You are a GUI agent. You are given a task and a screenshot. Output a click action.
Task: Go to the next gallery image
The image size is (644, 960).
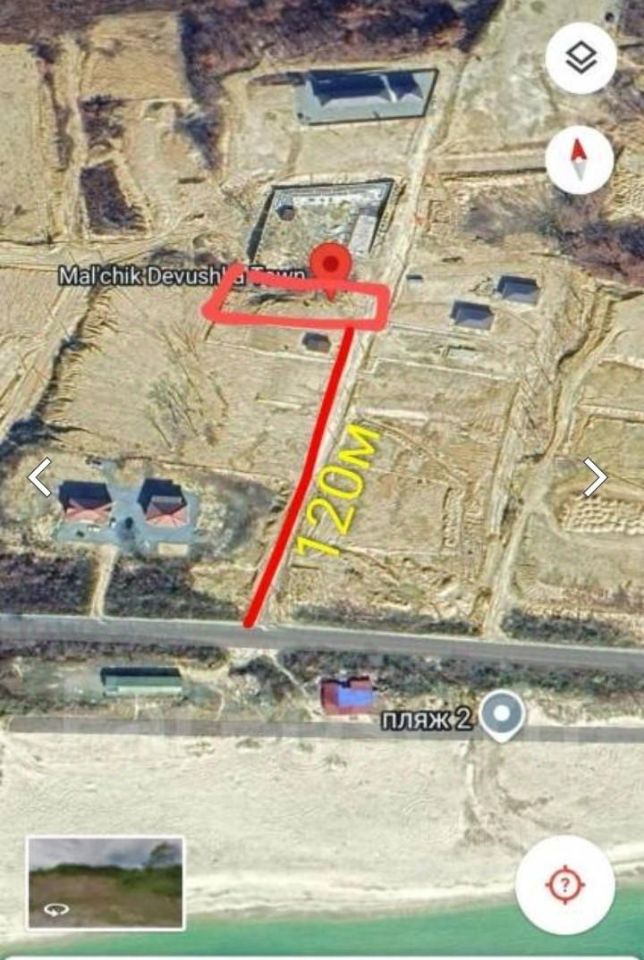(x=595, y=478)
